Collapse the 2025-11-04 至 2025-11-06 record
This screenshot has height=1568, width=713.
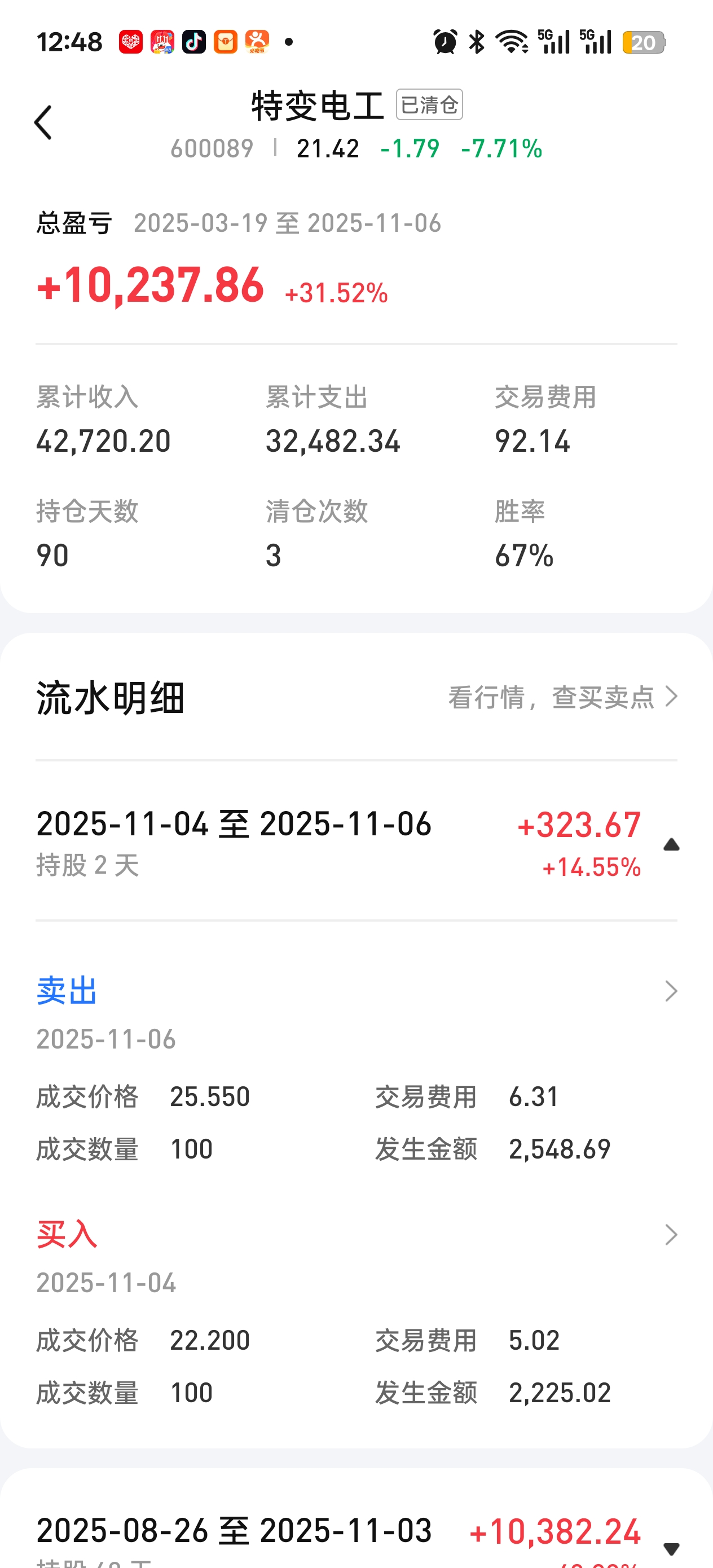(x=671, y=844)
